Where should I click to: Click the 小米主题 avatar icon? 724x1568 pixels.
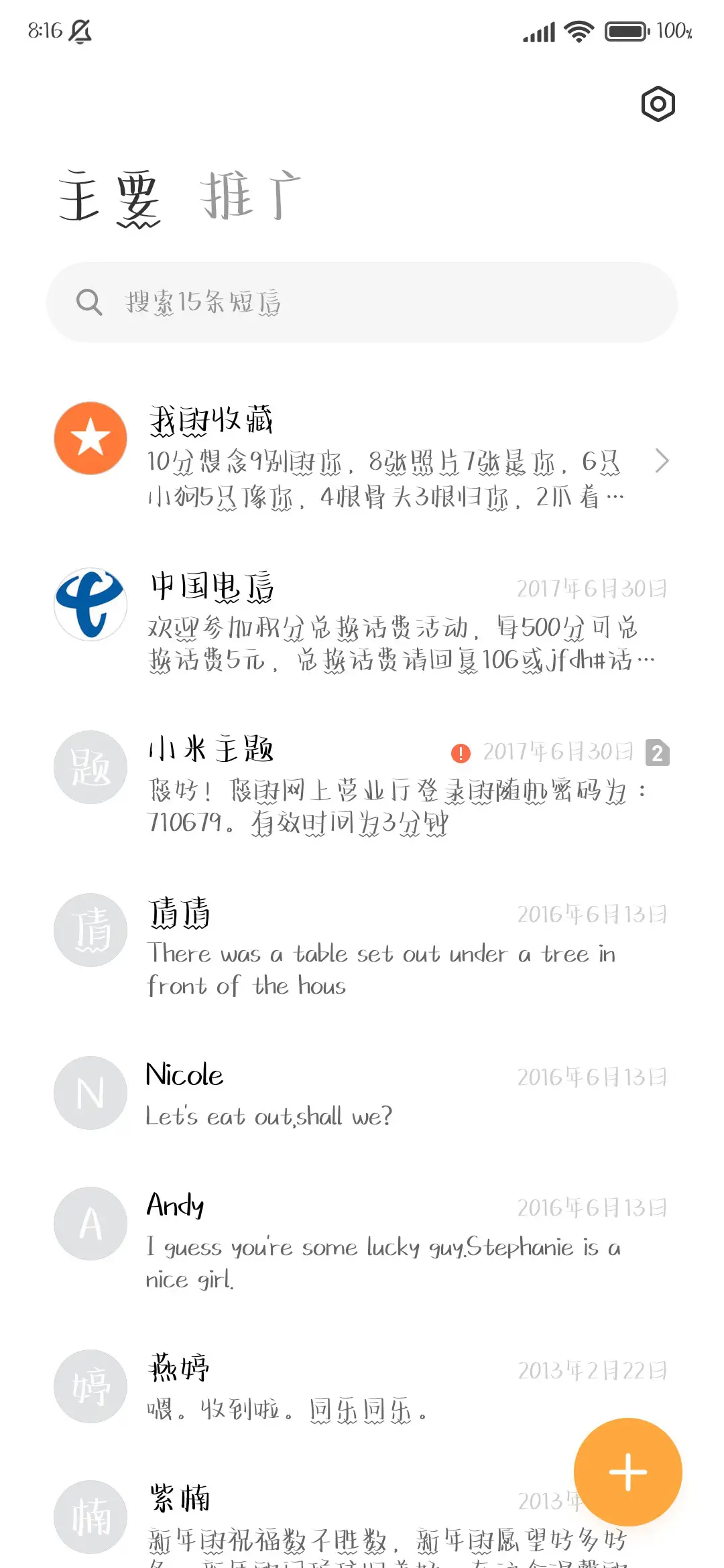coord(90,767)
